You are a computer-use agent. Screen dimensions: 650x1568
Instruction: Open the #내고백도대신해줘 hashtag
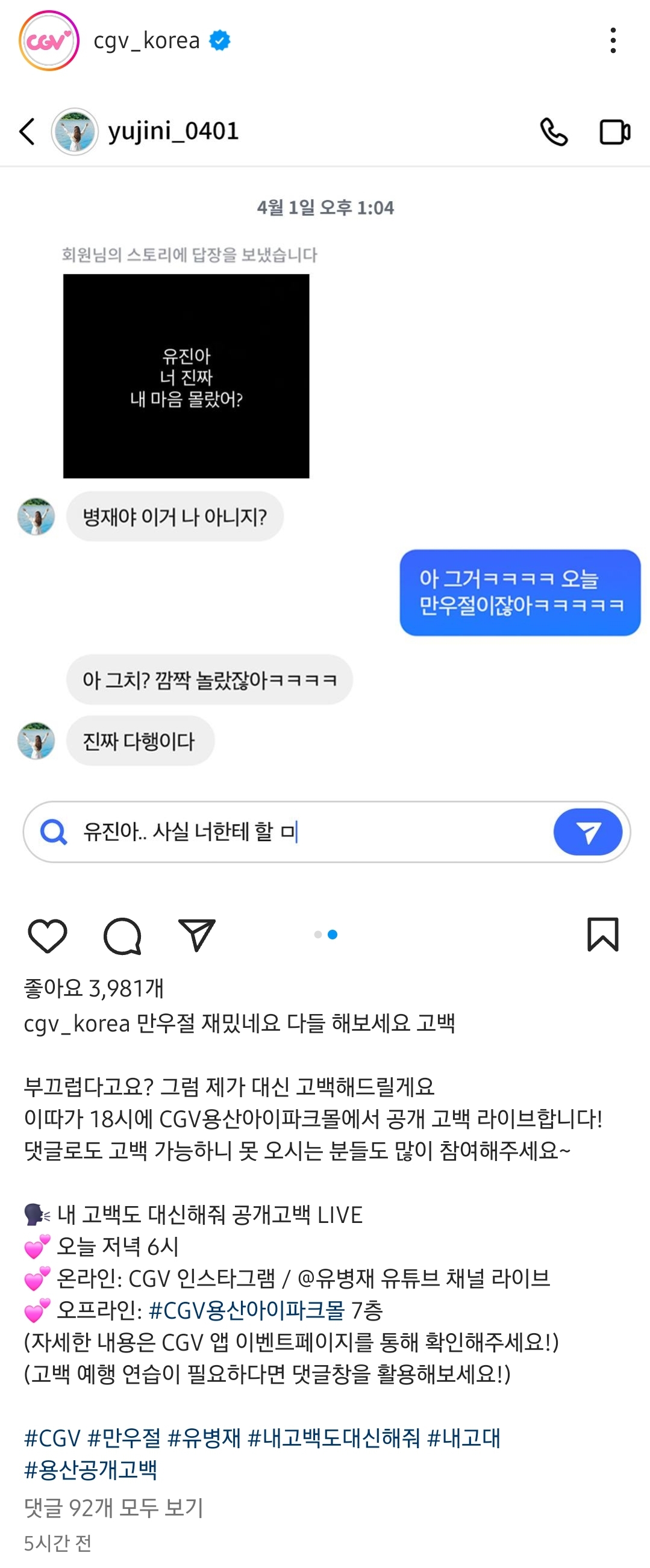click(x=334, y=1438)
